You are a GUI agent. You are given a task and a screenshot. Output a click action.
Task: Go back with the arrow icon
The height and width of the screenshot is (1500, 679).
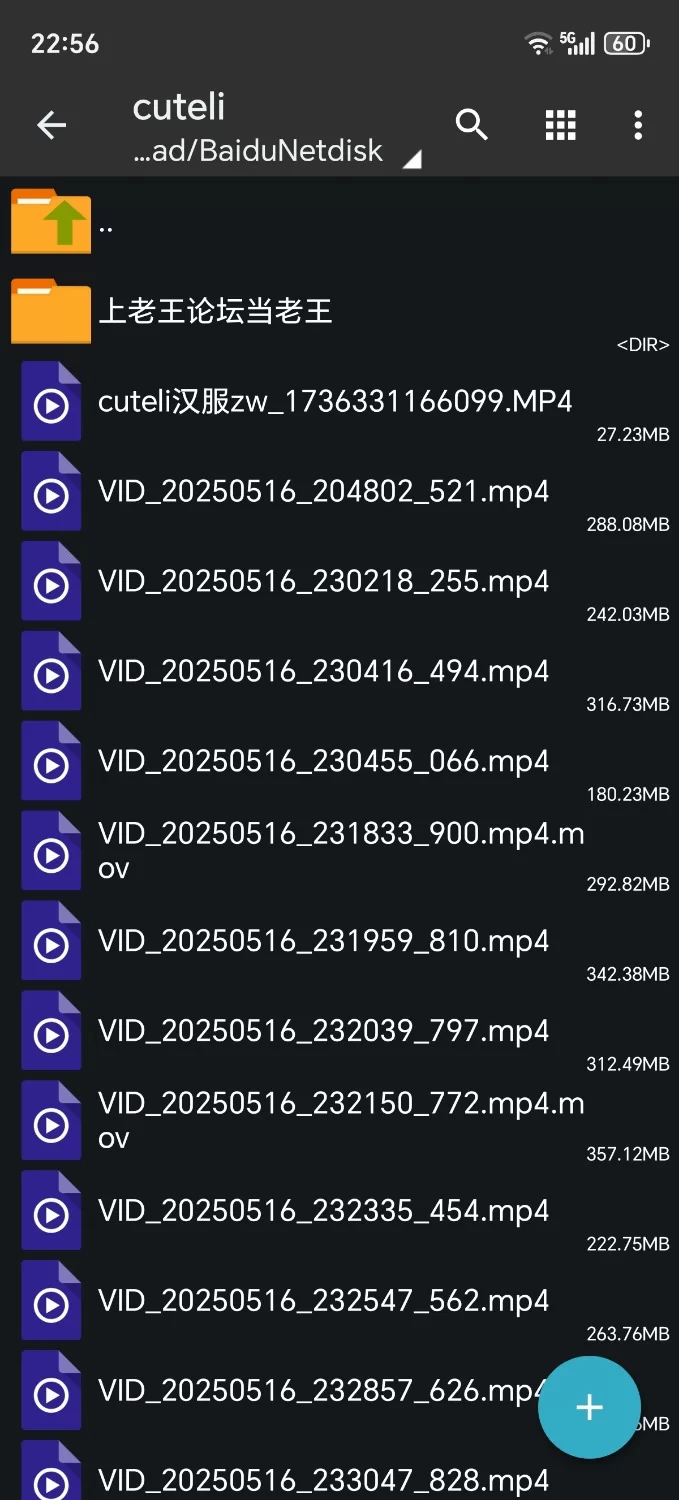pos(51,125)
